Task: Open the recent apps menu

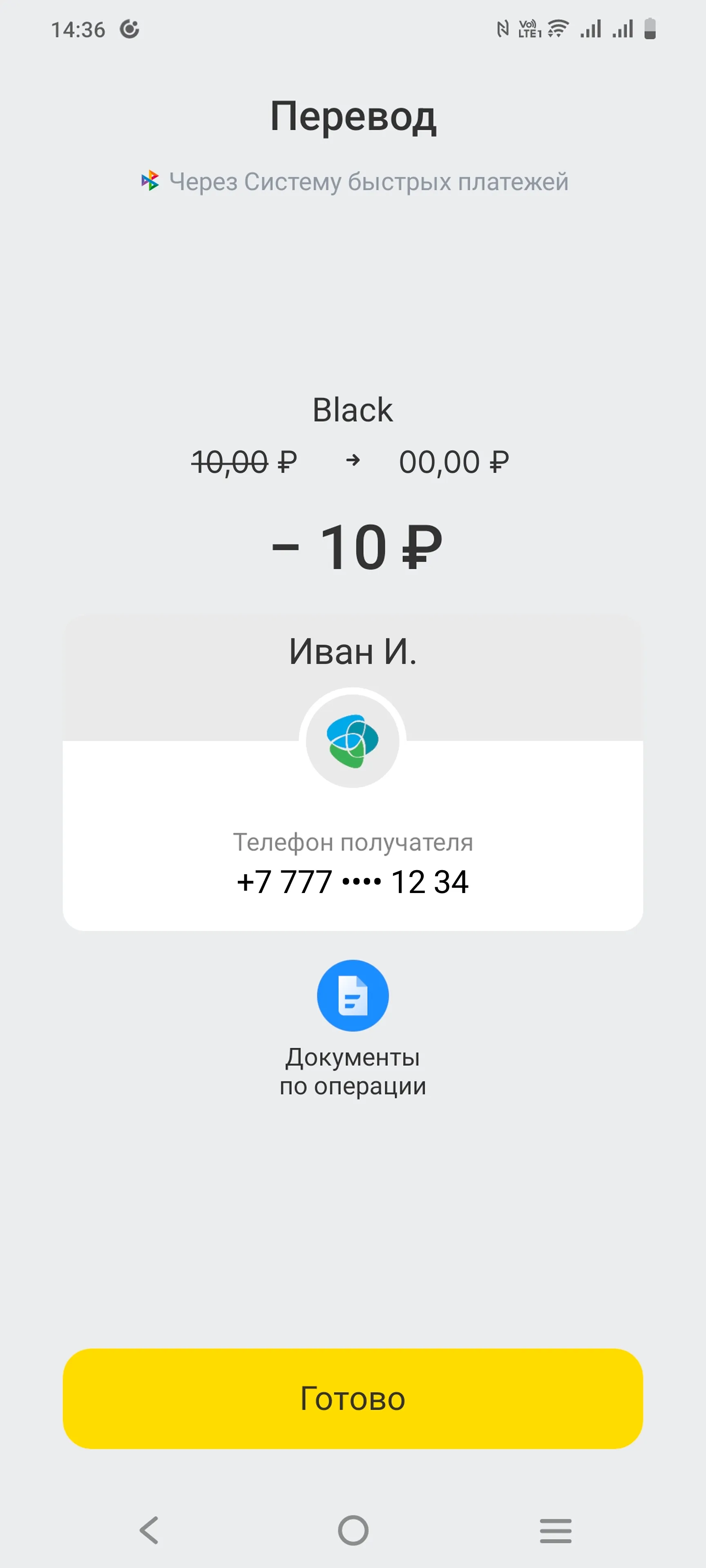Action: click(x=556, y=1530)
